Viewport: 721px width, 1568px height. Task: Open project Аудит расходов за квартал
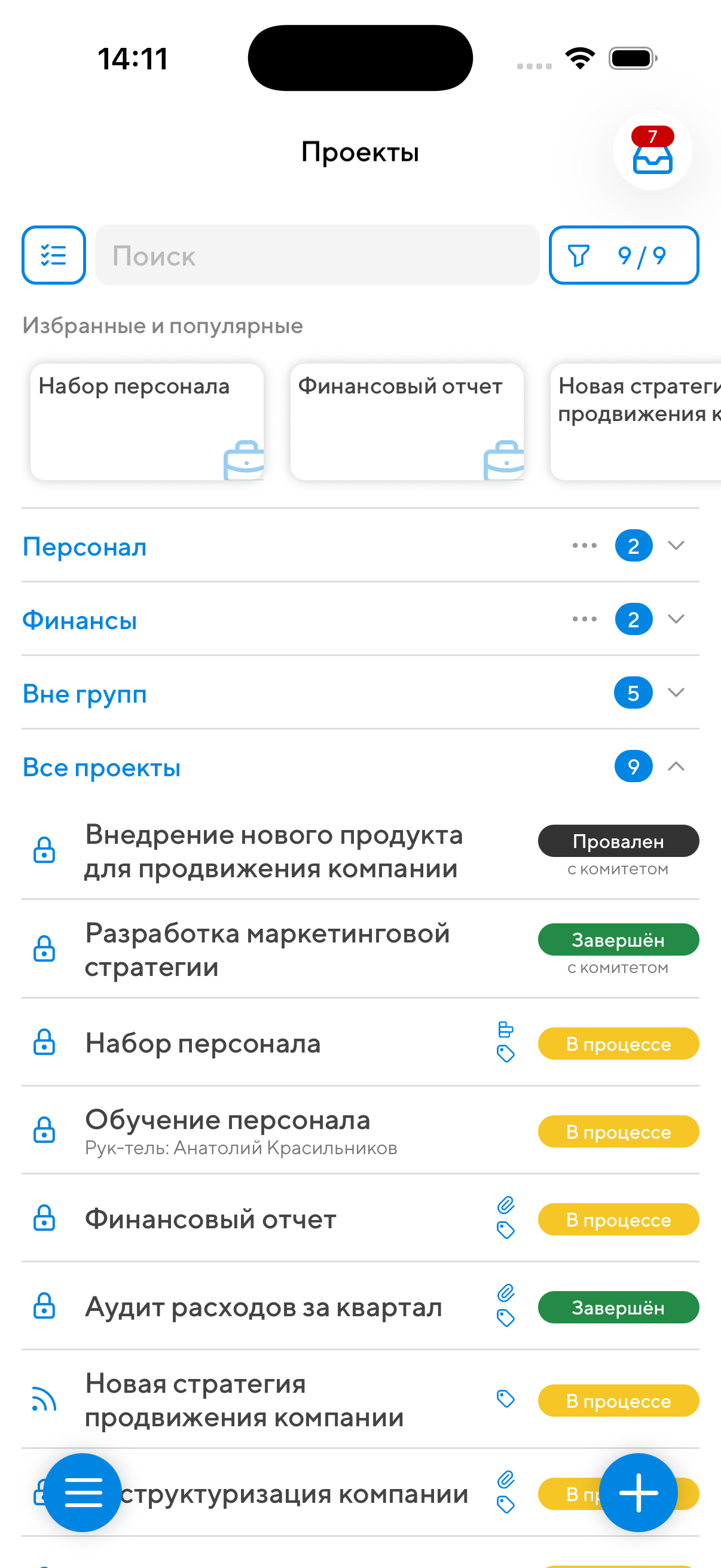[264, 1307]
